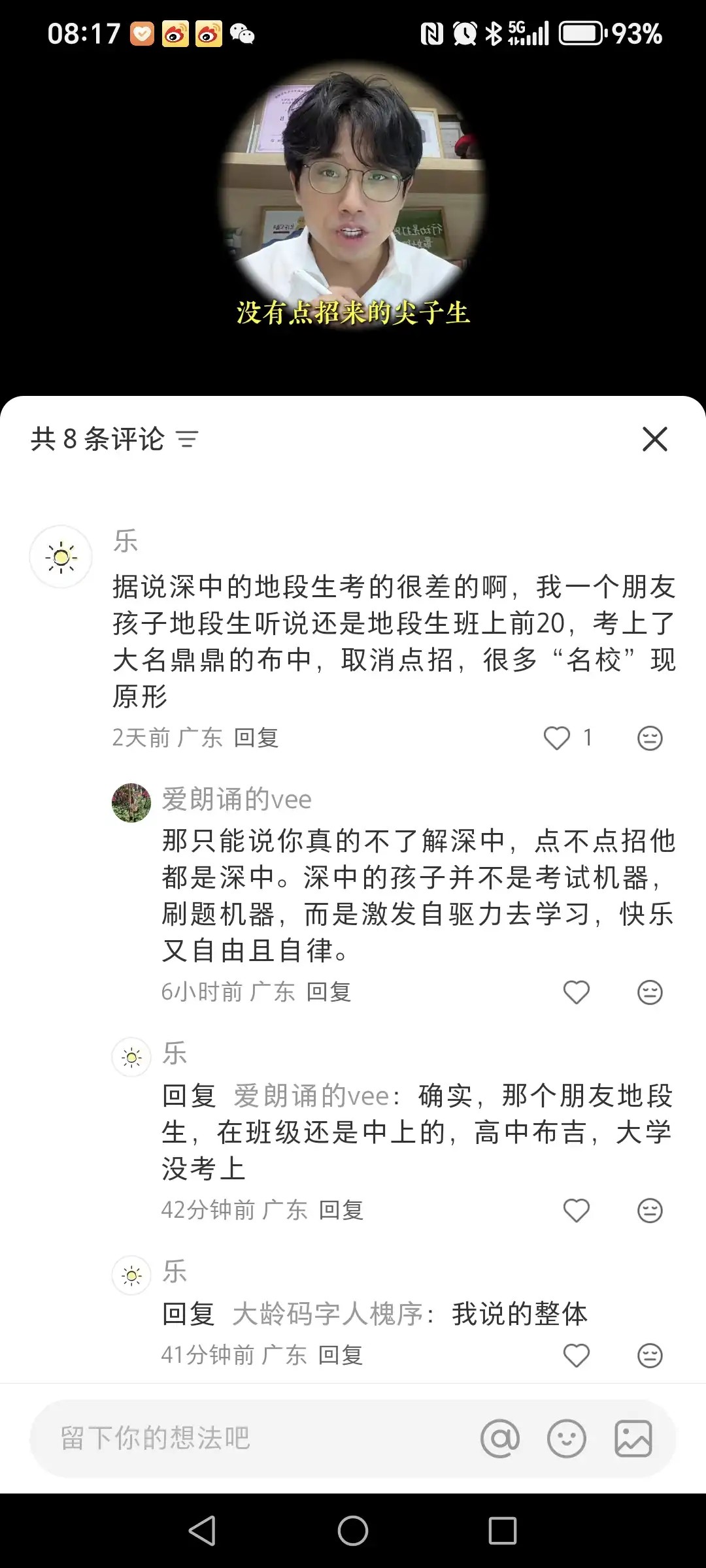Dislike 乐's comment from 2天前
This screenshot has width=706, height=1568.
pyautogui.click(x=650, y=738)
